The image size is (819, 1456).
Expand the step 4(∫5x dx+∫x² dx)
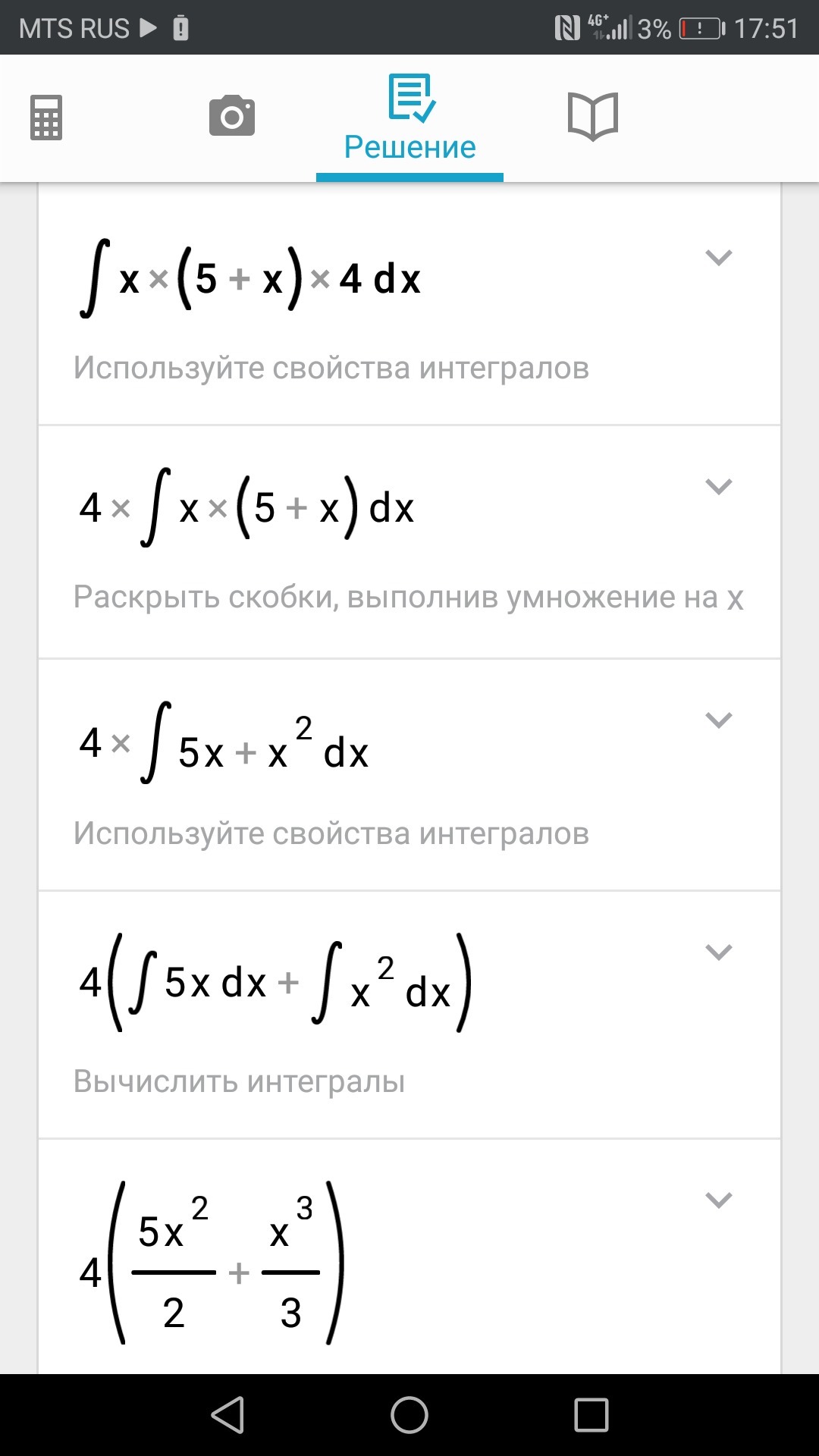pyautogui.click(x=718, y=952)
